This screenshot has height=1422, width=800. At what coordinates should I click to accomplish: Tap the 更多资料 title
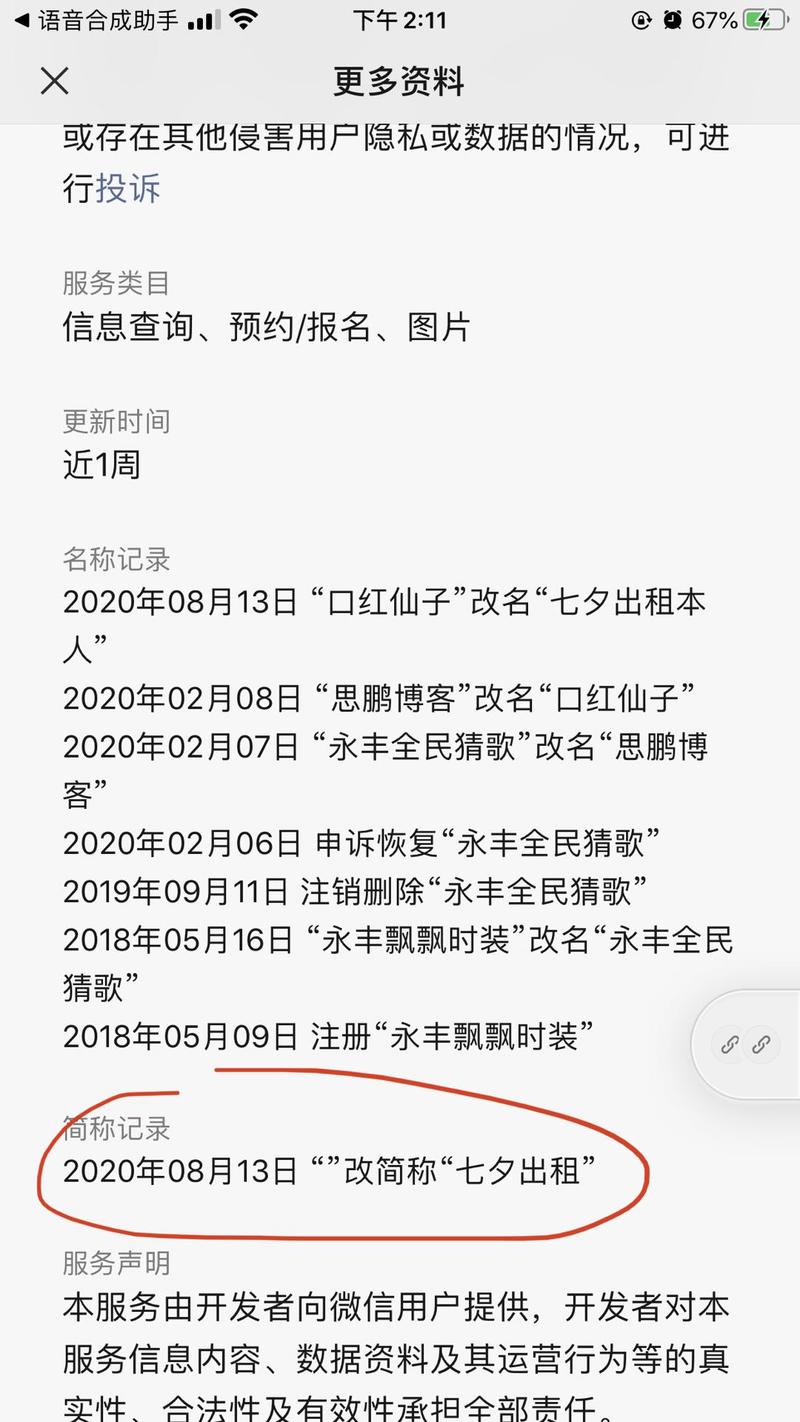coord(399,81)
